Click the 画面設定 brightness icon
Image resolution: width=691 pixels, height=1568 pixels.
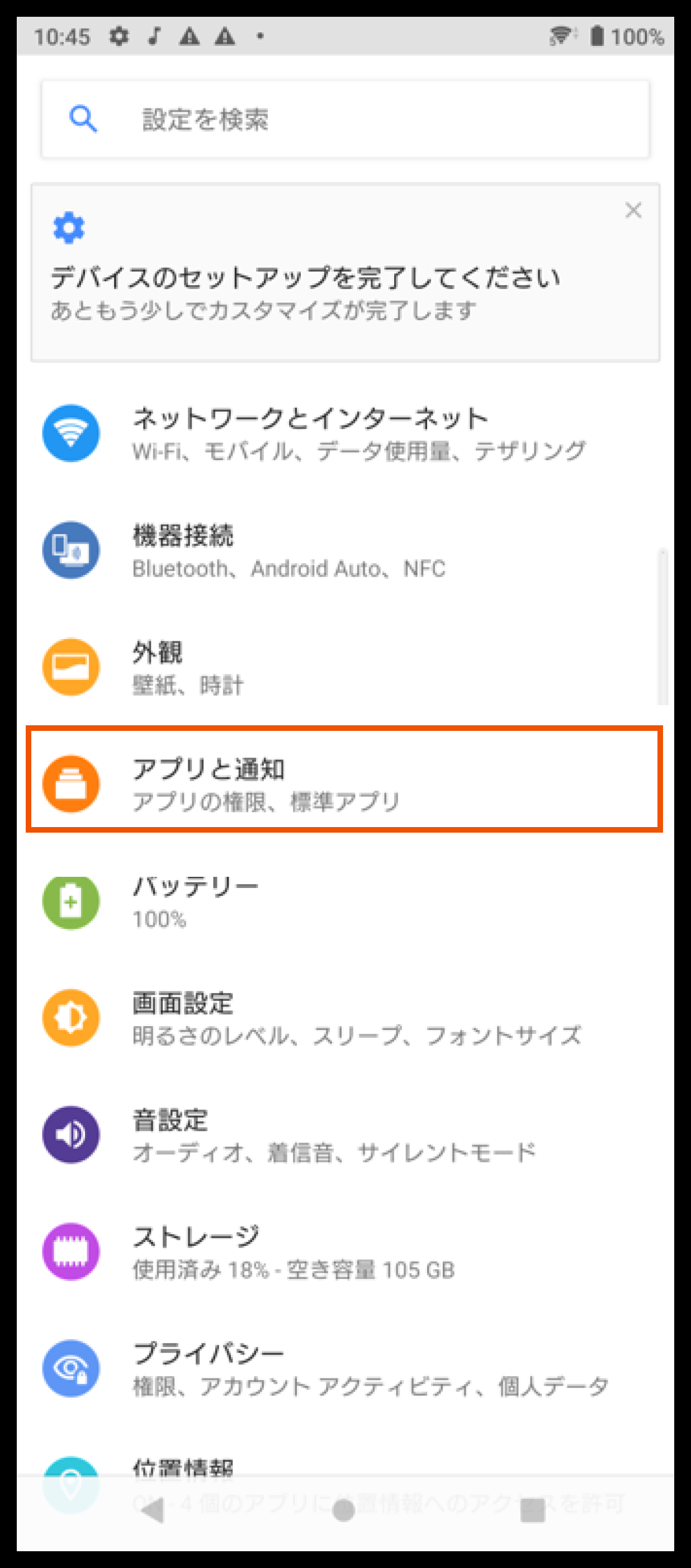point(70,1018)
